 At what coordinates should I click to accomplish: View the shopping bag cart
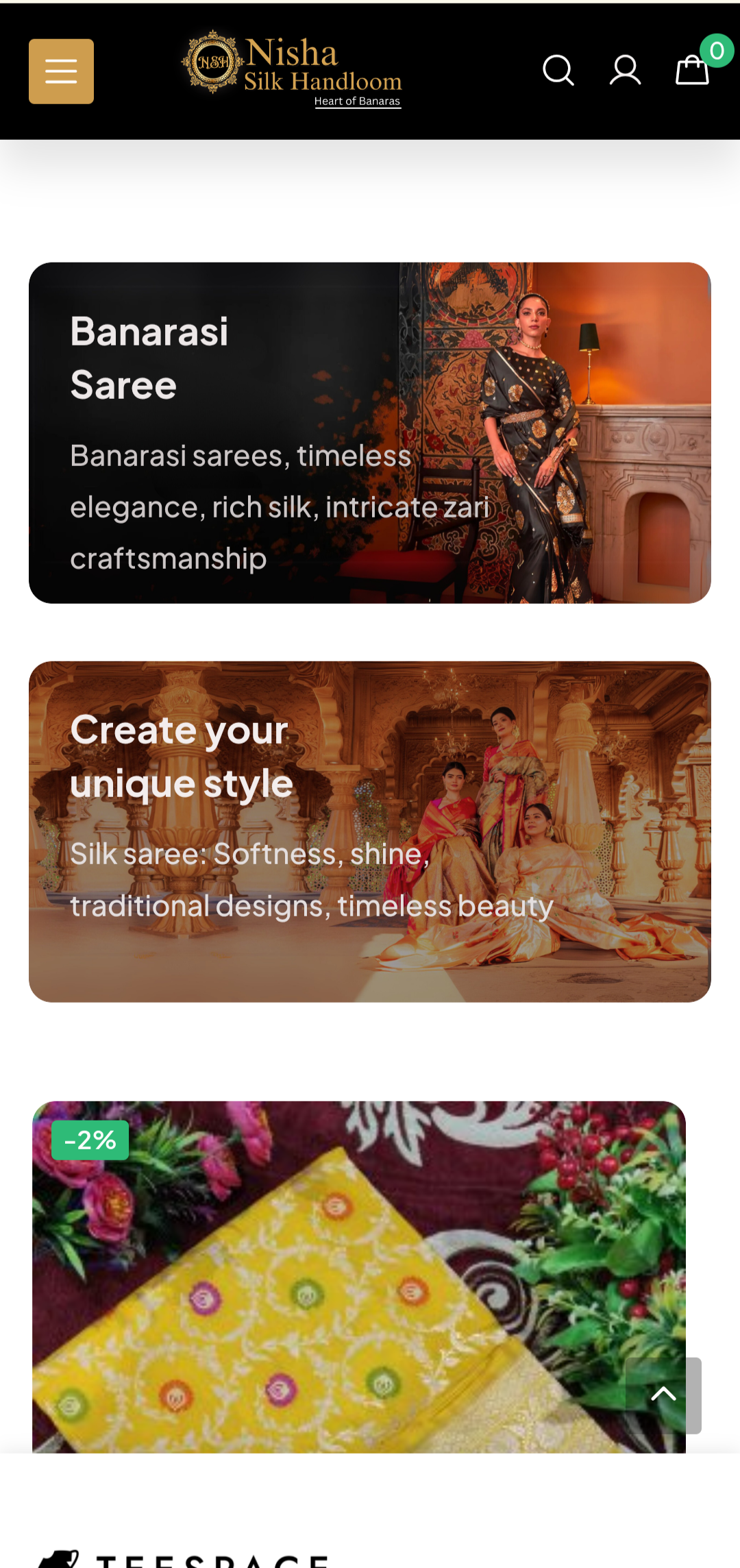[693, 70]
